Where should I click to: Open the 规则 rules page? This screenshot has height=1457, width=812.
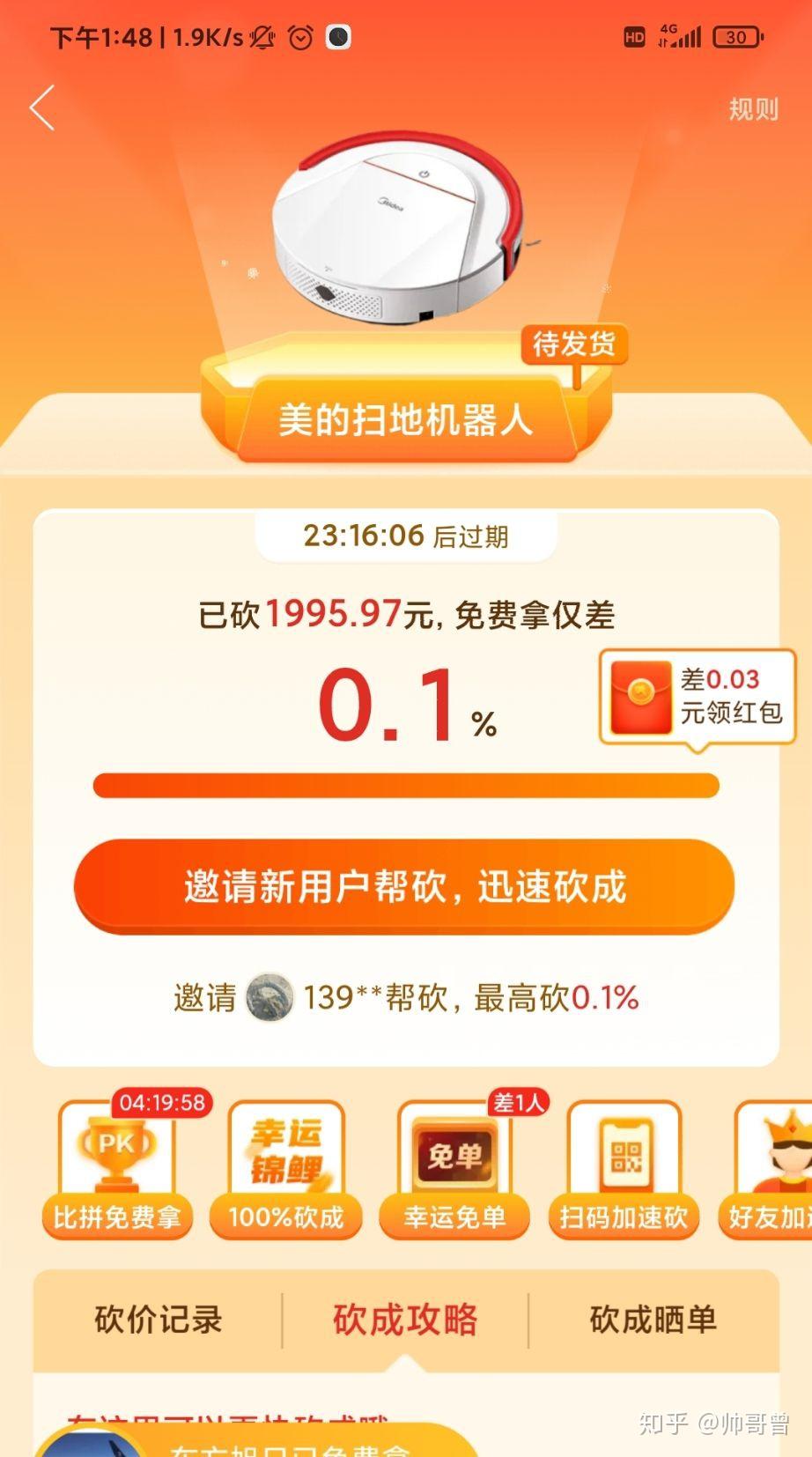click(753, 109)
